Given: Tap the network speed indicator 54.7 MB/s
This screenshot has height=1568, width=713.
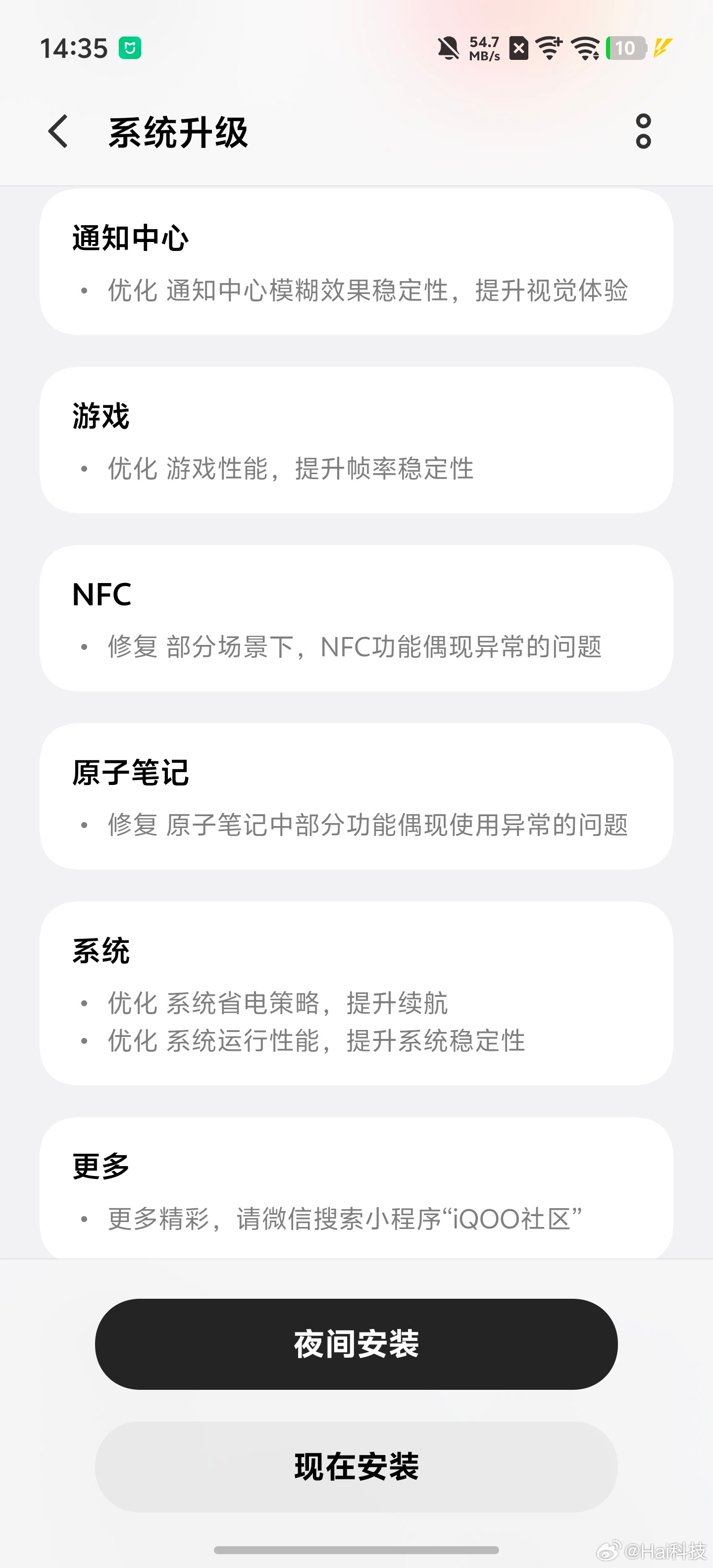Looking at the screenshot, I should [484, 49].
